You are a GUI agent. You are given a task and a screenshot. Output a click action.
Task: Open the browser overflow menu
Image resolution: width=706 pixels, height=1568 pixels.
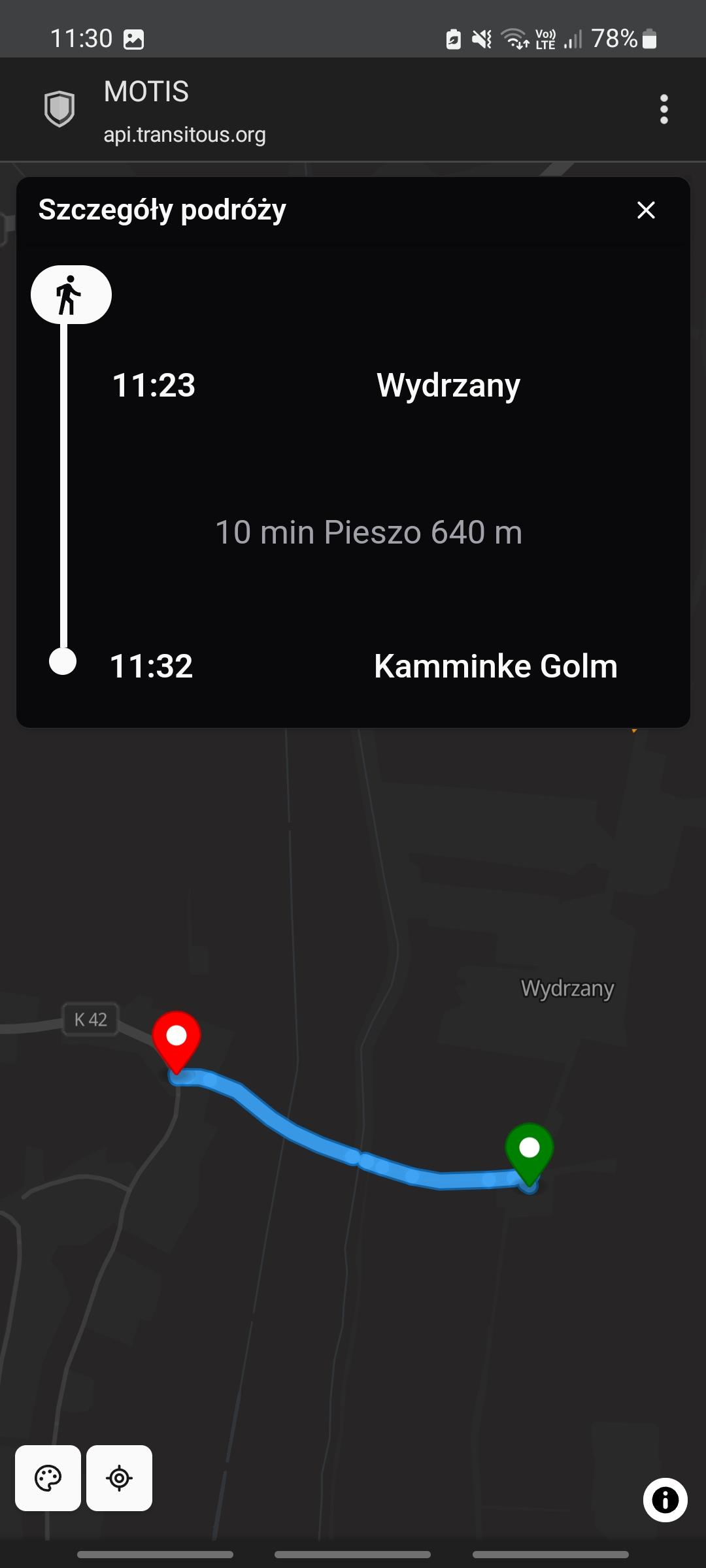(664, 109)
